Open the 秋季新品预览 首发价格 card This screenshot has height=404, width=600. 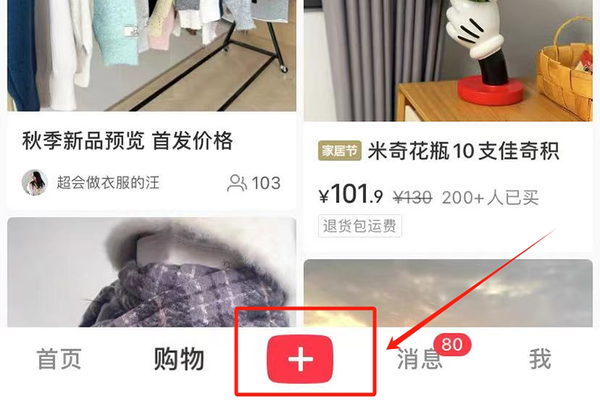pos(127,139)
